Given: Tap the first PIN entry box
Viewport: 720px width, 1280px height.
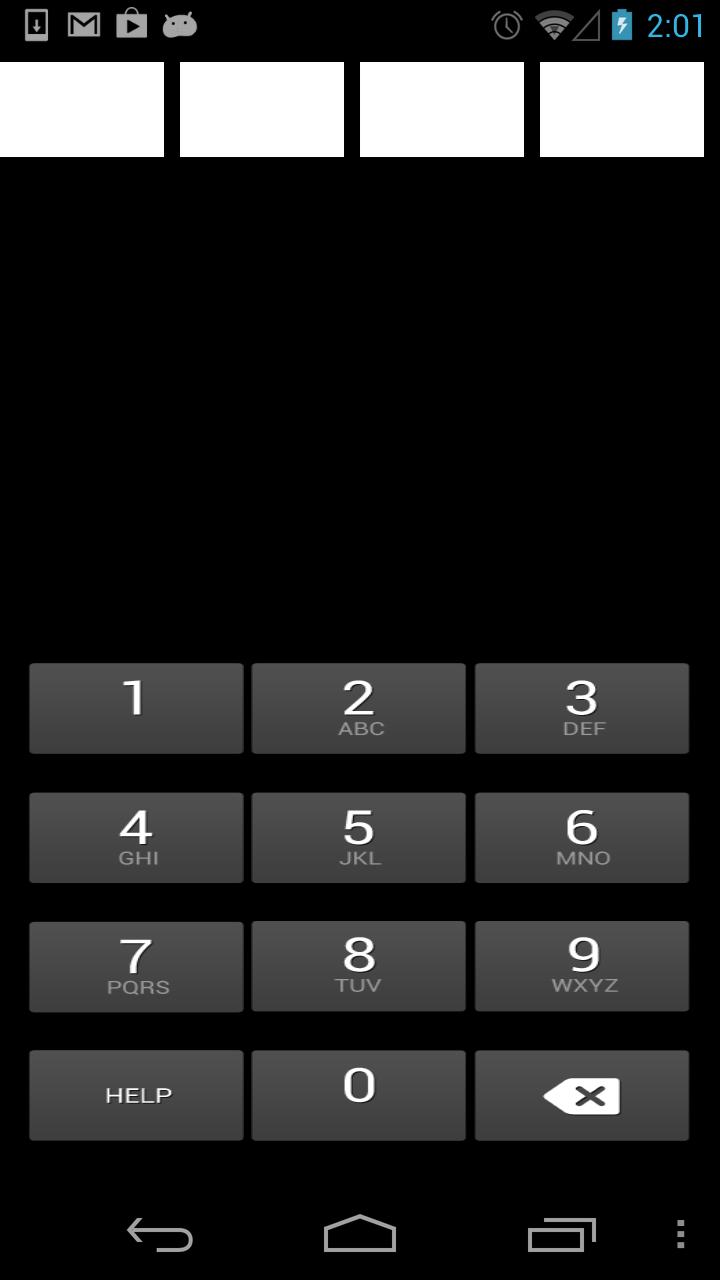Looking at the screenshot, I should tap(82, 109).
